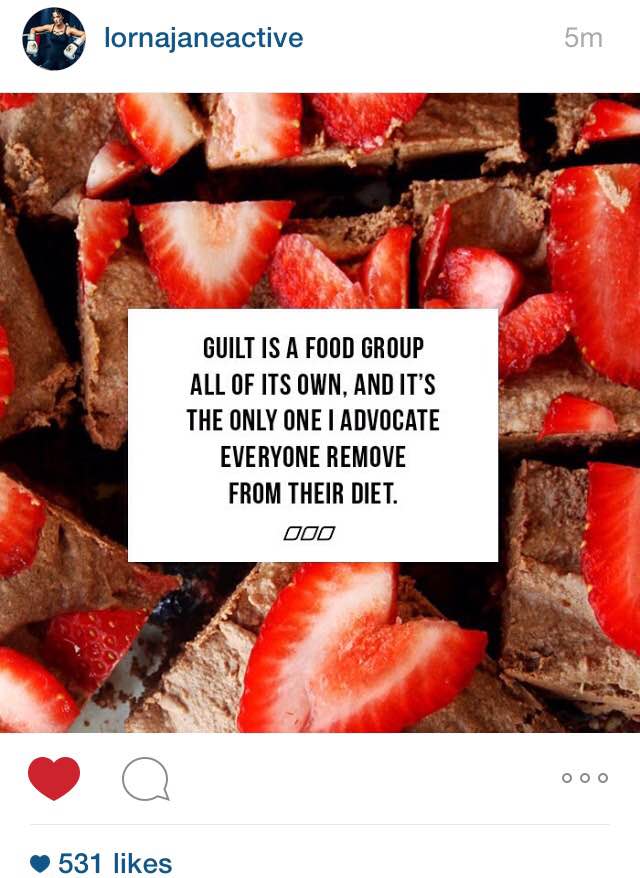Tap the red heart to unlike post

pos(54,777)
